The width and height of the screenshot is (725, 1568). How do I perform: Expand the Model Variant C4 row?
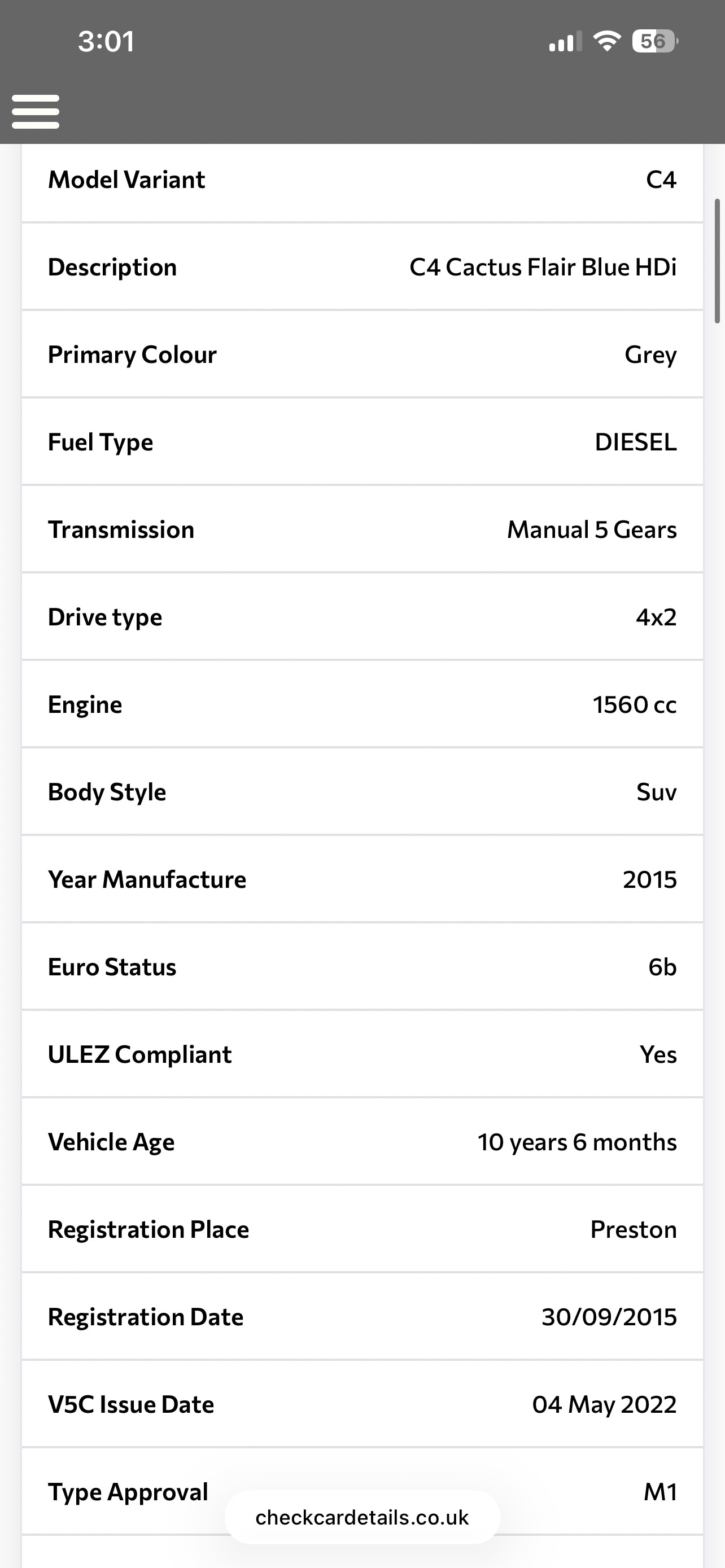coord(362,179)
